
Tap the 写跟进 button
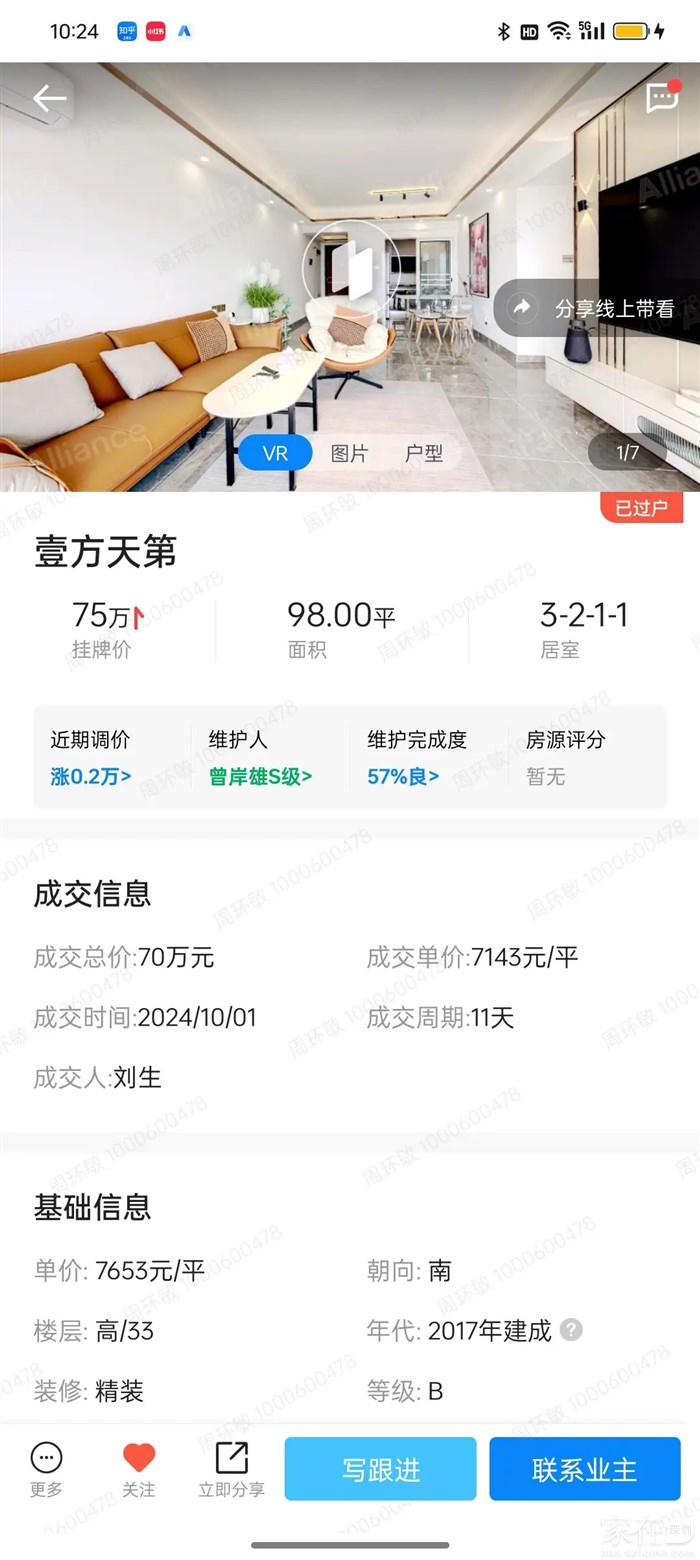point(380,1469)
